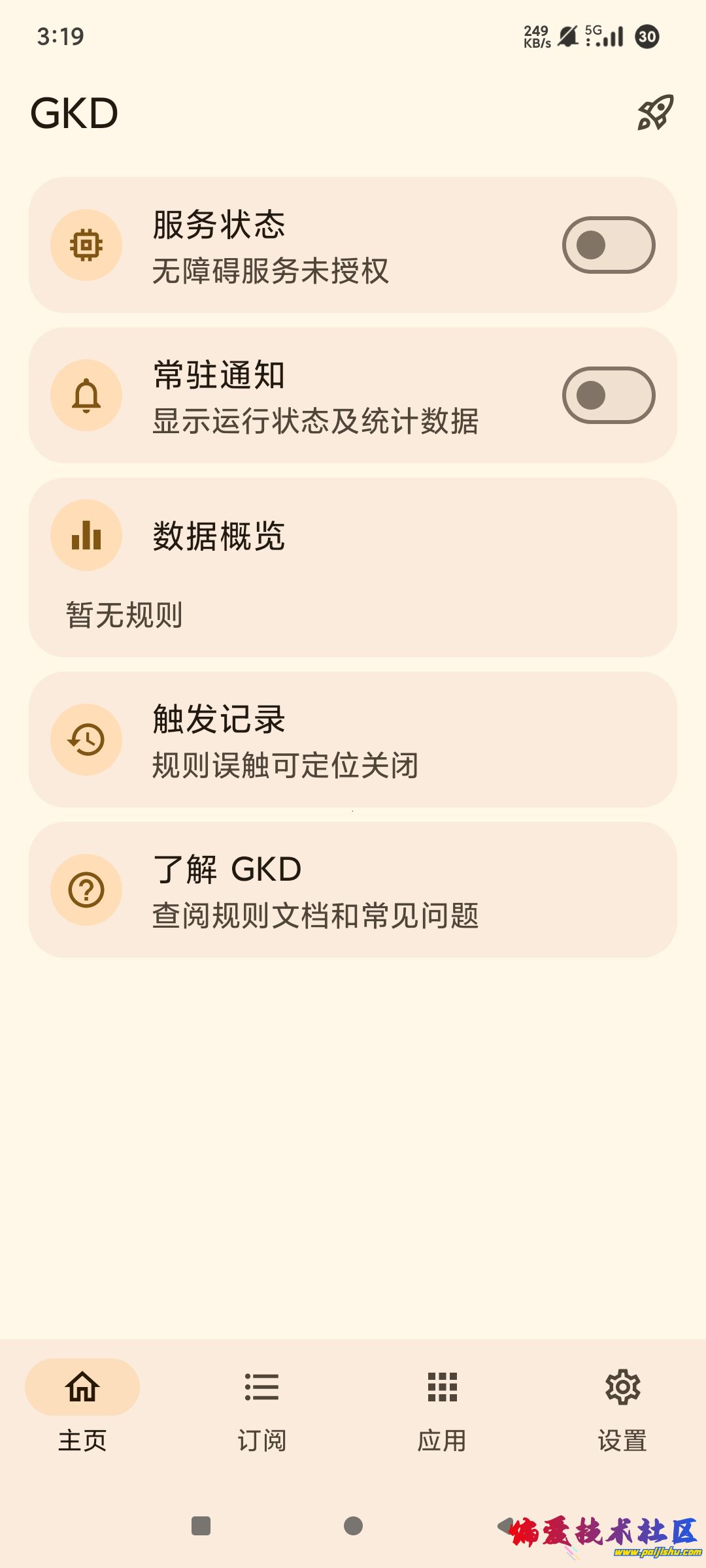Open 触发记录 trigger history

(x=353, y=740)
